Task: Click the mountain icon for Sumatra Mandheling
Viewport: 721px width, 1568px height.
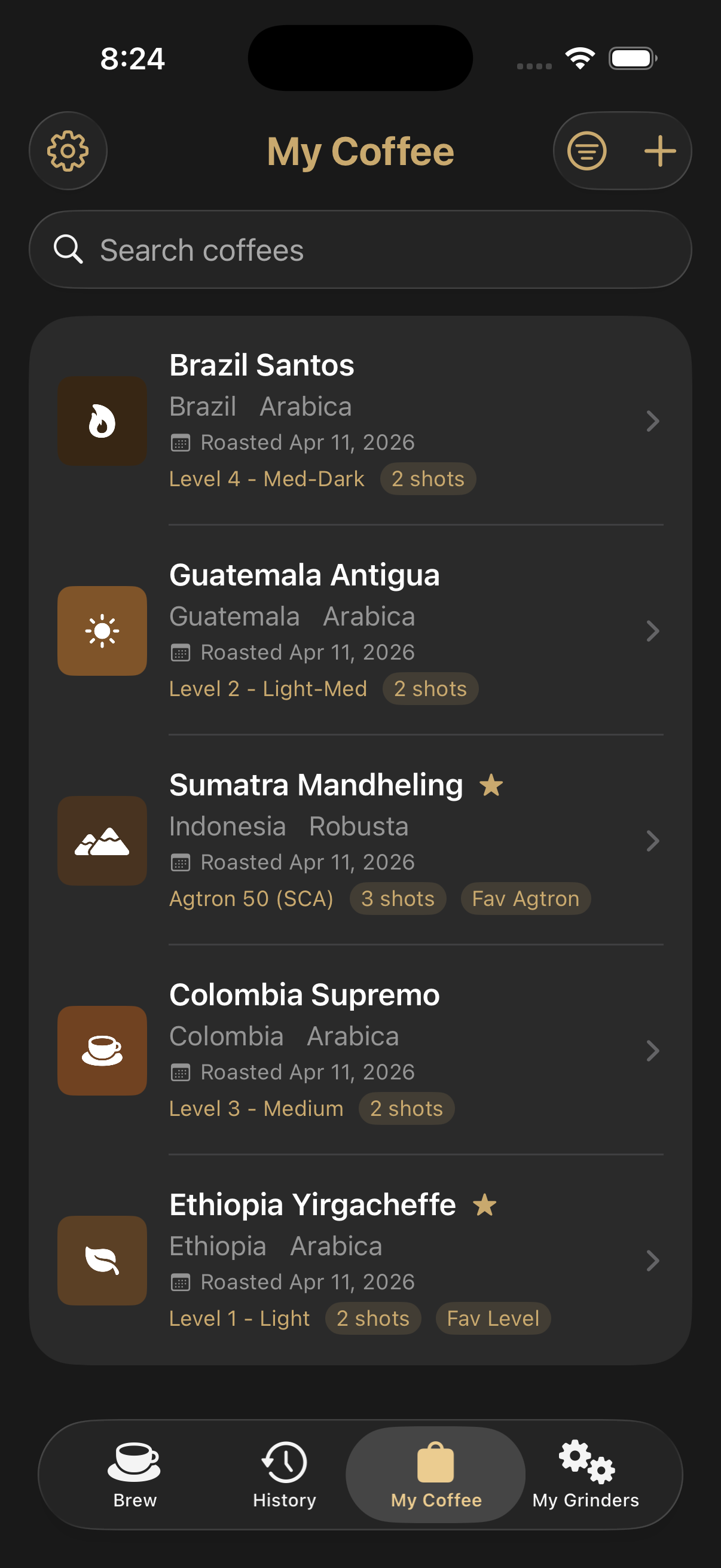Action: point(101,841)
